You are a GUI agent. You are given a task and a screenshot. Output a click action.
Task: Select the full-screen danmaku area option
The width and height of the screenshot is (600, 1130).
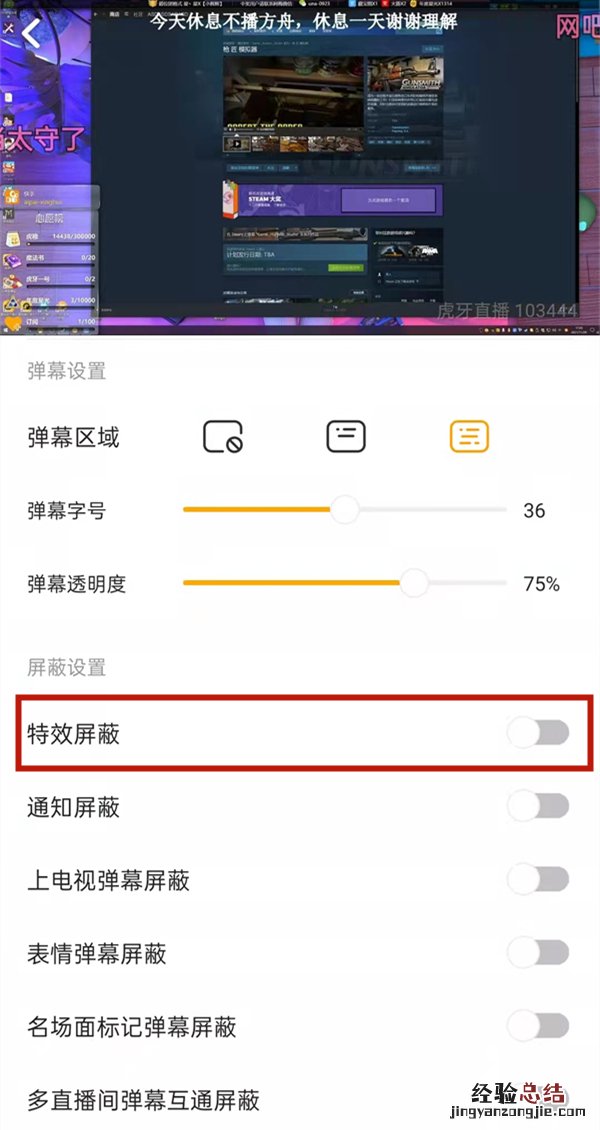click(469, 436)
